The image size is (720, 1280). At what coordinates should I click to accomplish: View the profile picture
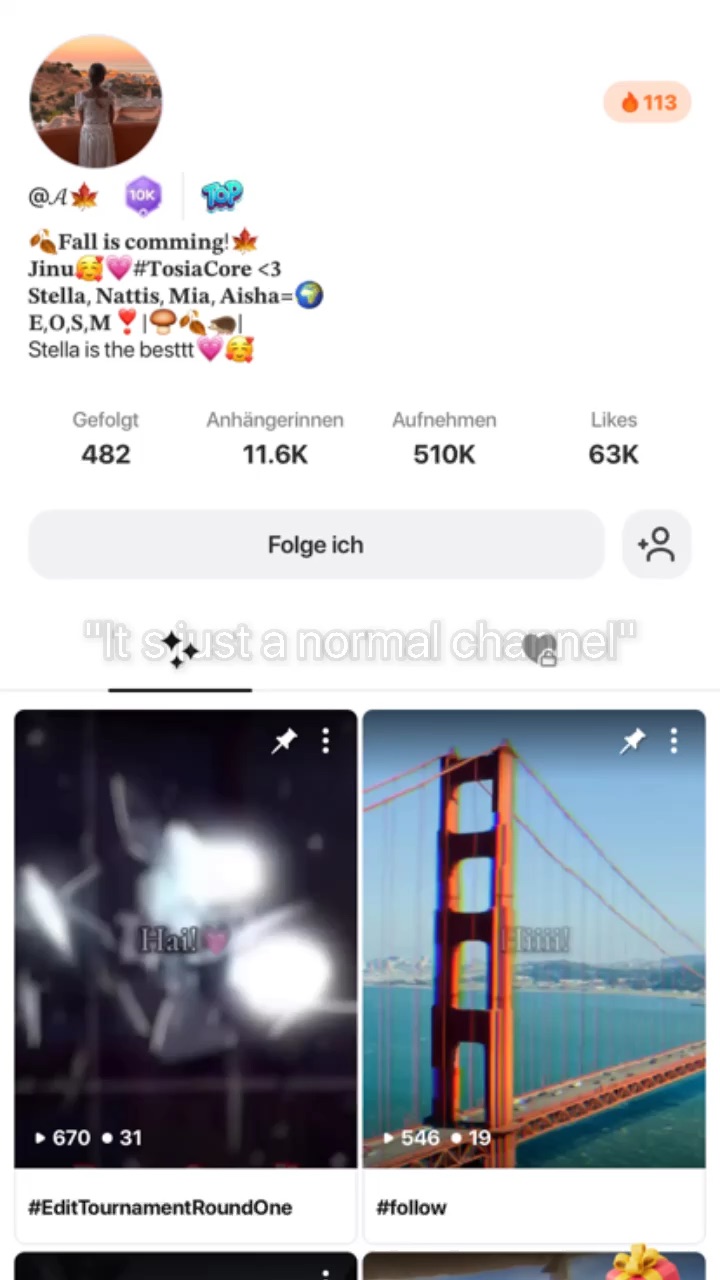click(x=96, y=101)
